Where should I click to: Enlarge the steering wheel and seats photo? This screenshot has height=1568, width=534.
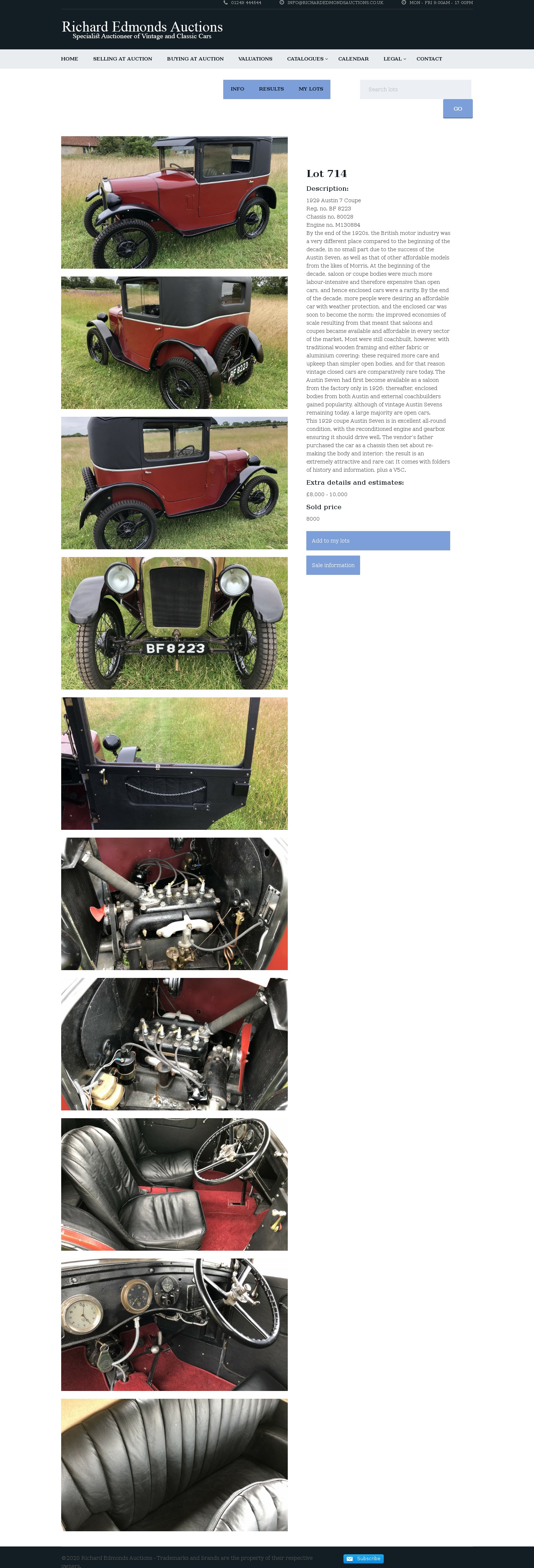click(x=174, y=1184)
